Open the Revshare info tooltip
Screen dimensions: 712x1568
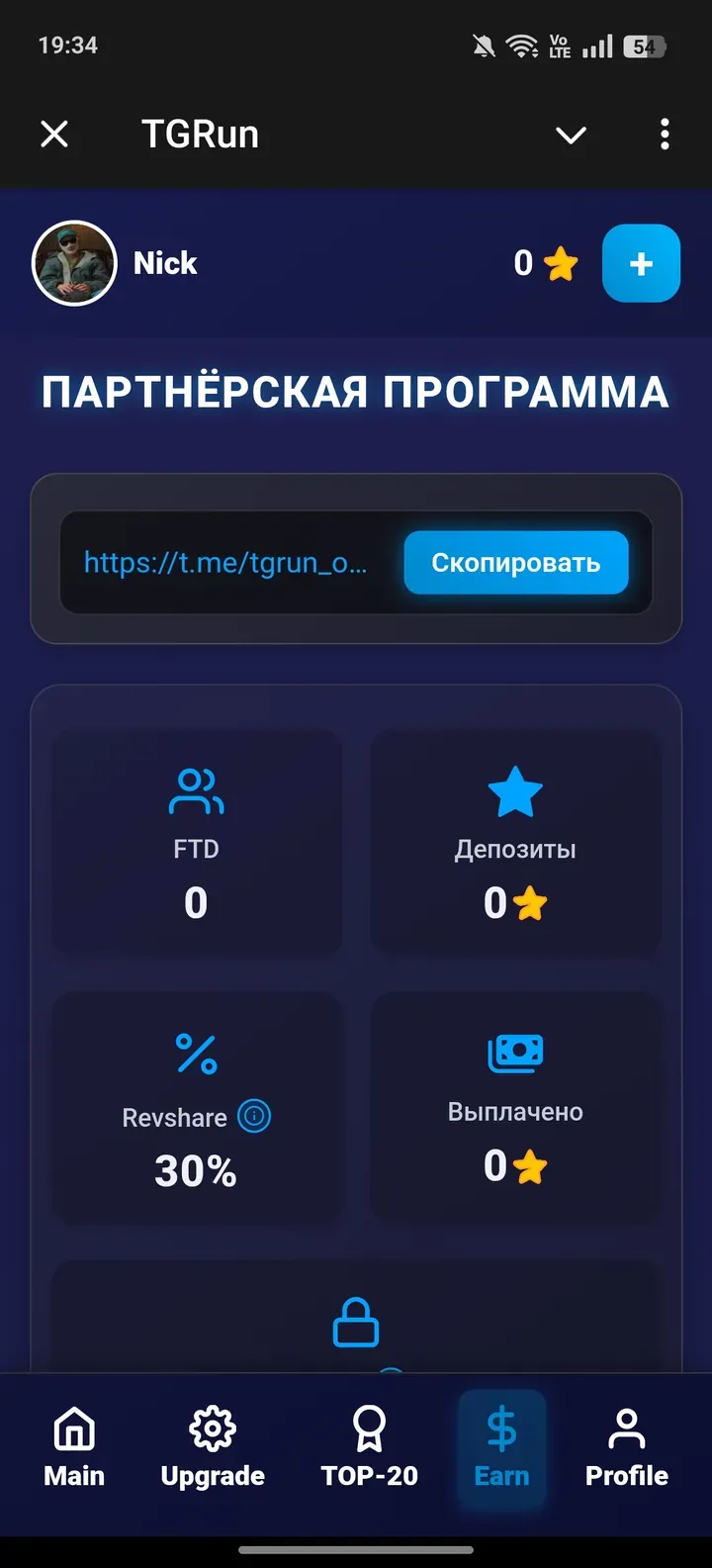point(253,1115)
